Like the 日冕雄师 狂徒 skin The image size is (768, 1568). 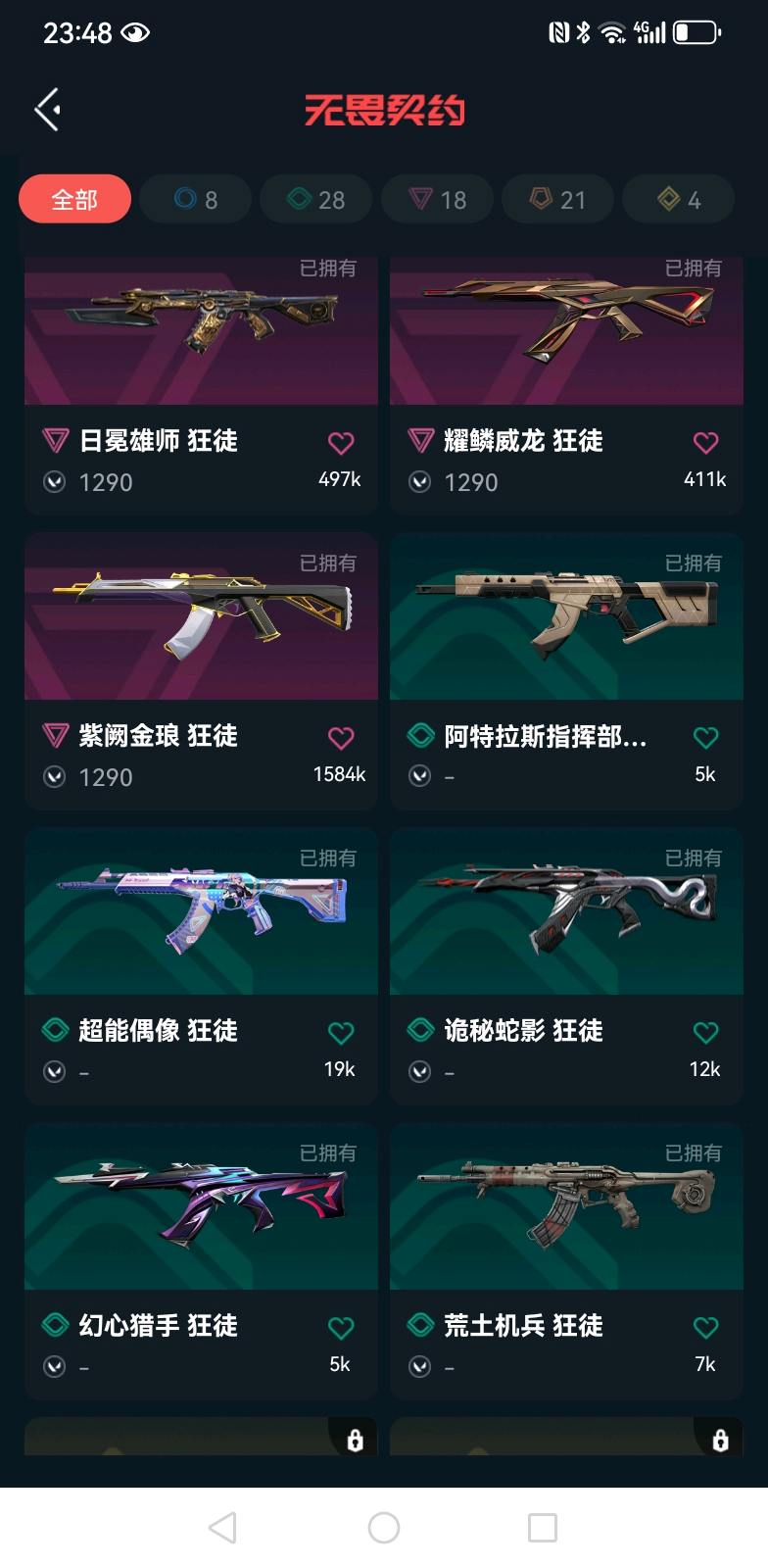[x=341, y=443]
